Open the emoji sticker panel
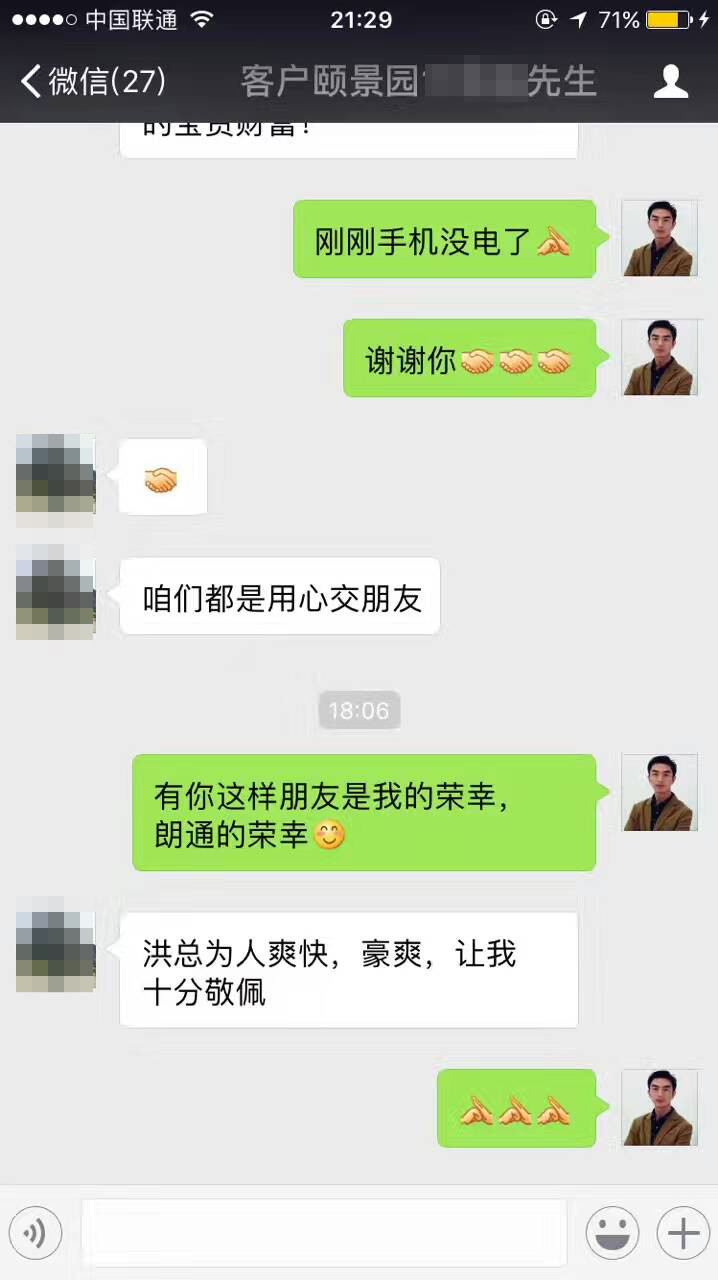The height and width of the screenshot is (1280, 718). (612, 1234)
